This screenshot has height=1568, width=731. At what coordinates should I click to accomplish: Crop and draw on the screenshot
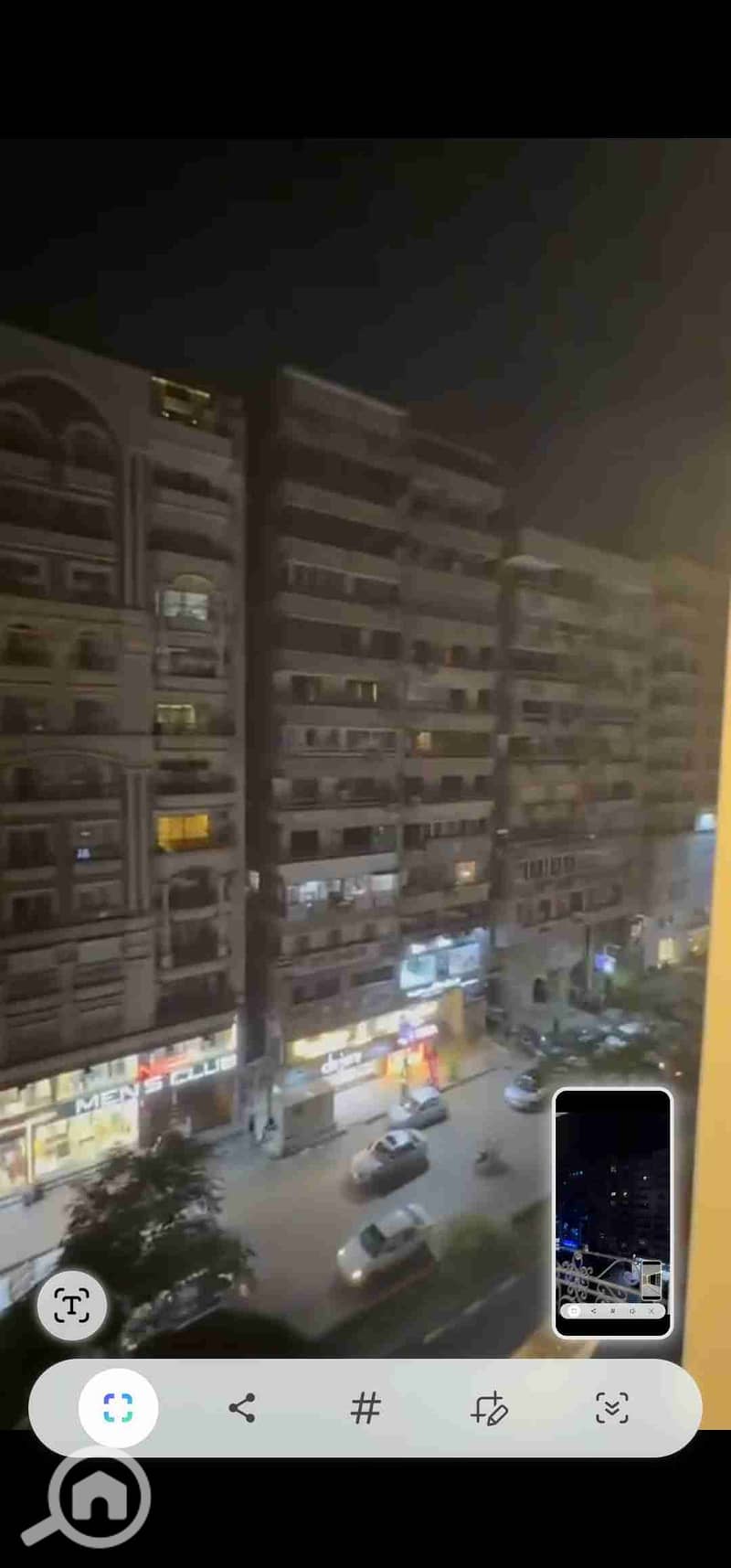[x=489, y=1408]
